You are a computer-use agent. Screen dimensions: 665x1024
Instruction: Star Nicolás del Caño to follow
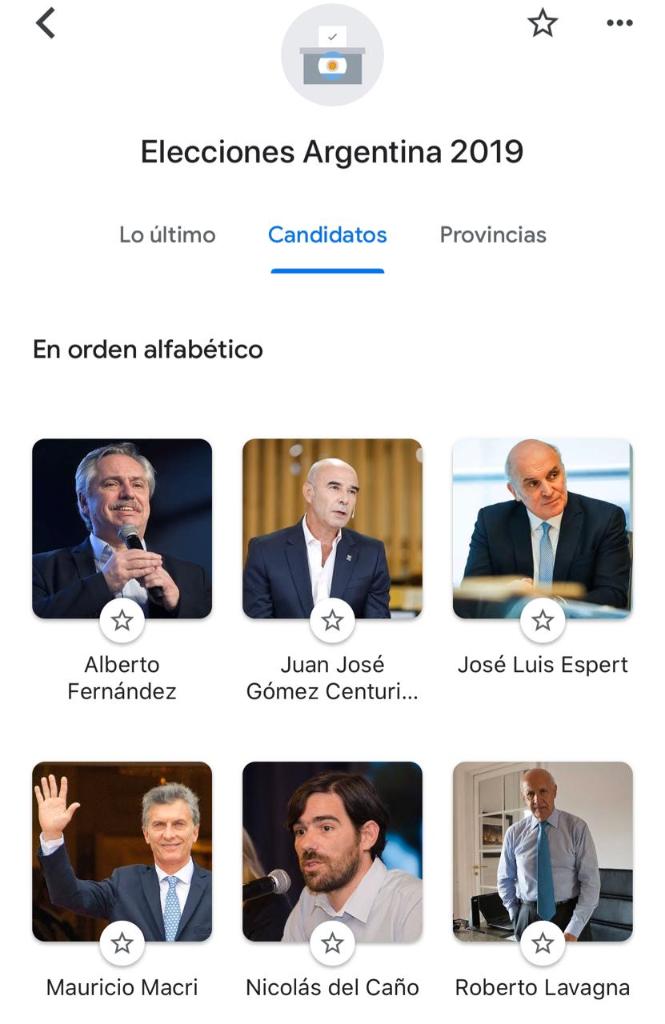[x=332, y=943]
